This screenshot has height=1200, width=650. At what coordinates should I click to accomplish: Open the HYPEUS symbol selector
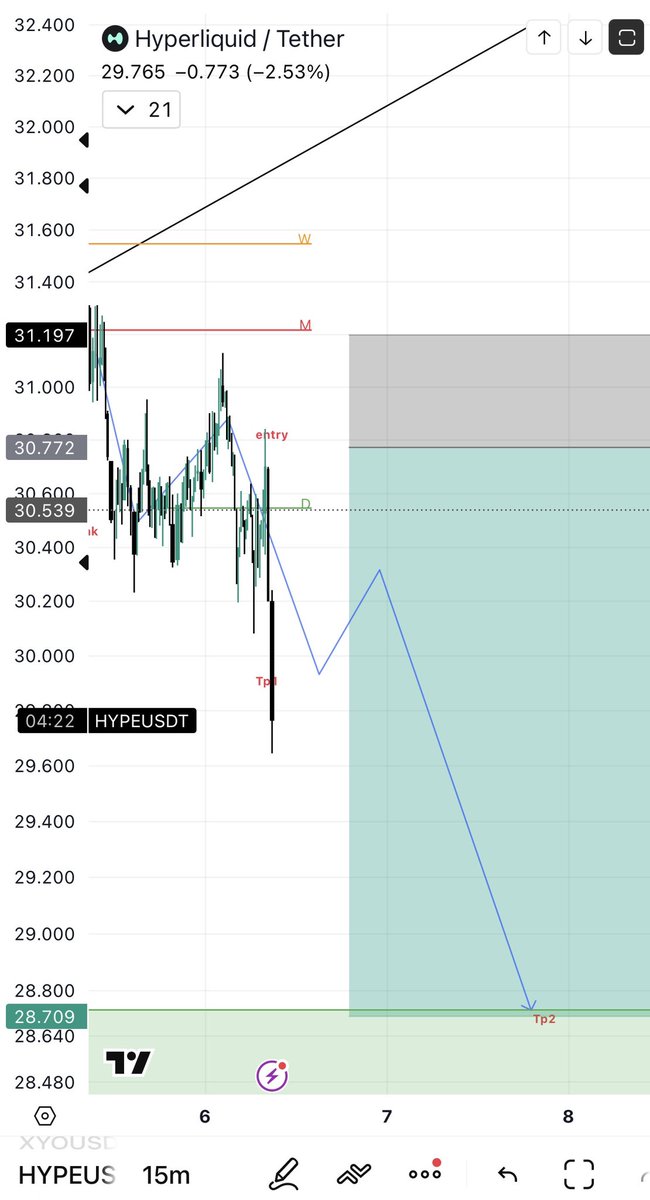tap(67, 1174)
